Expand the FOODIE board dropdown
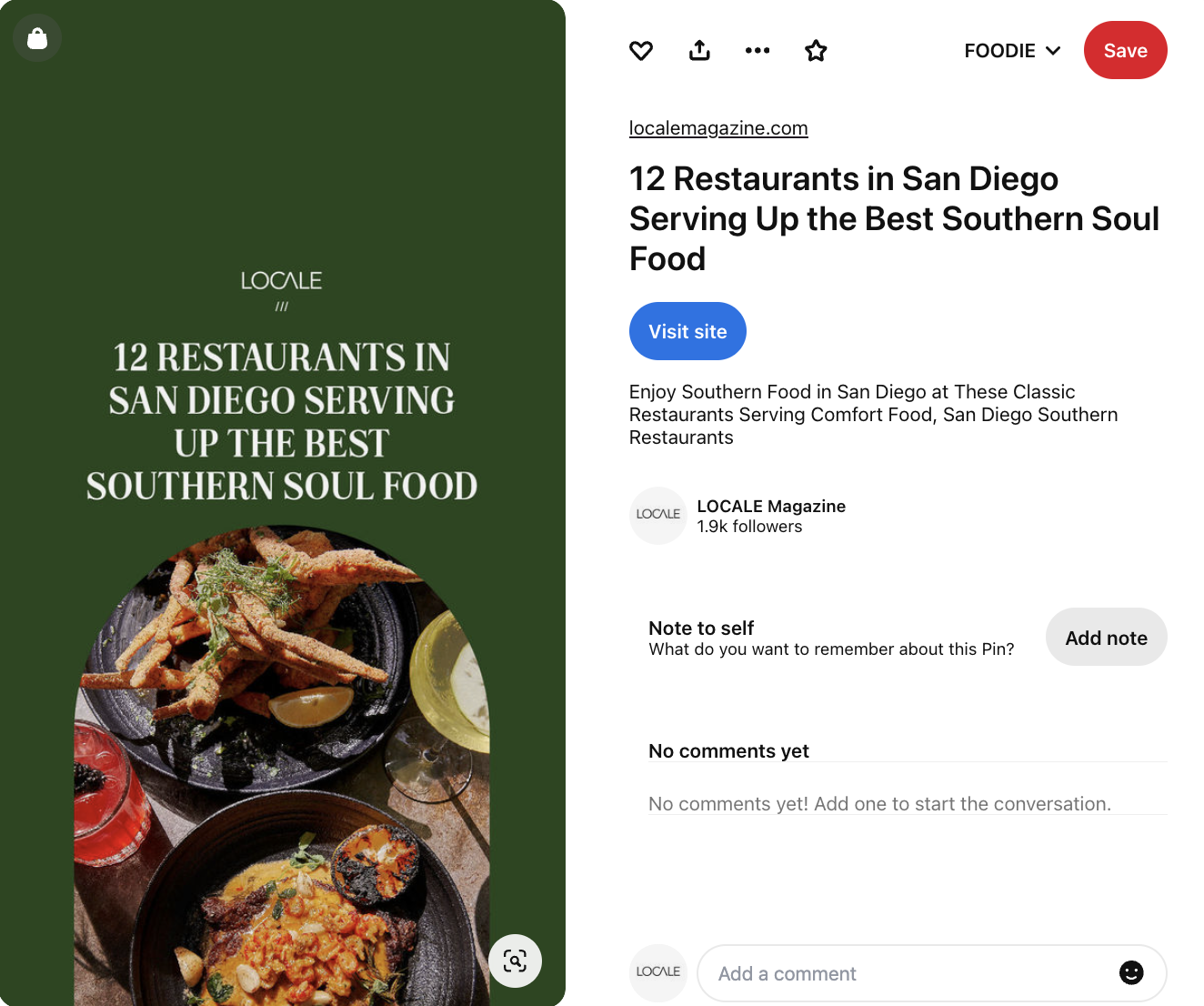The width and height of the screenshot is (1204, 1006). (x=1012, y=51)
